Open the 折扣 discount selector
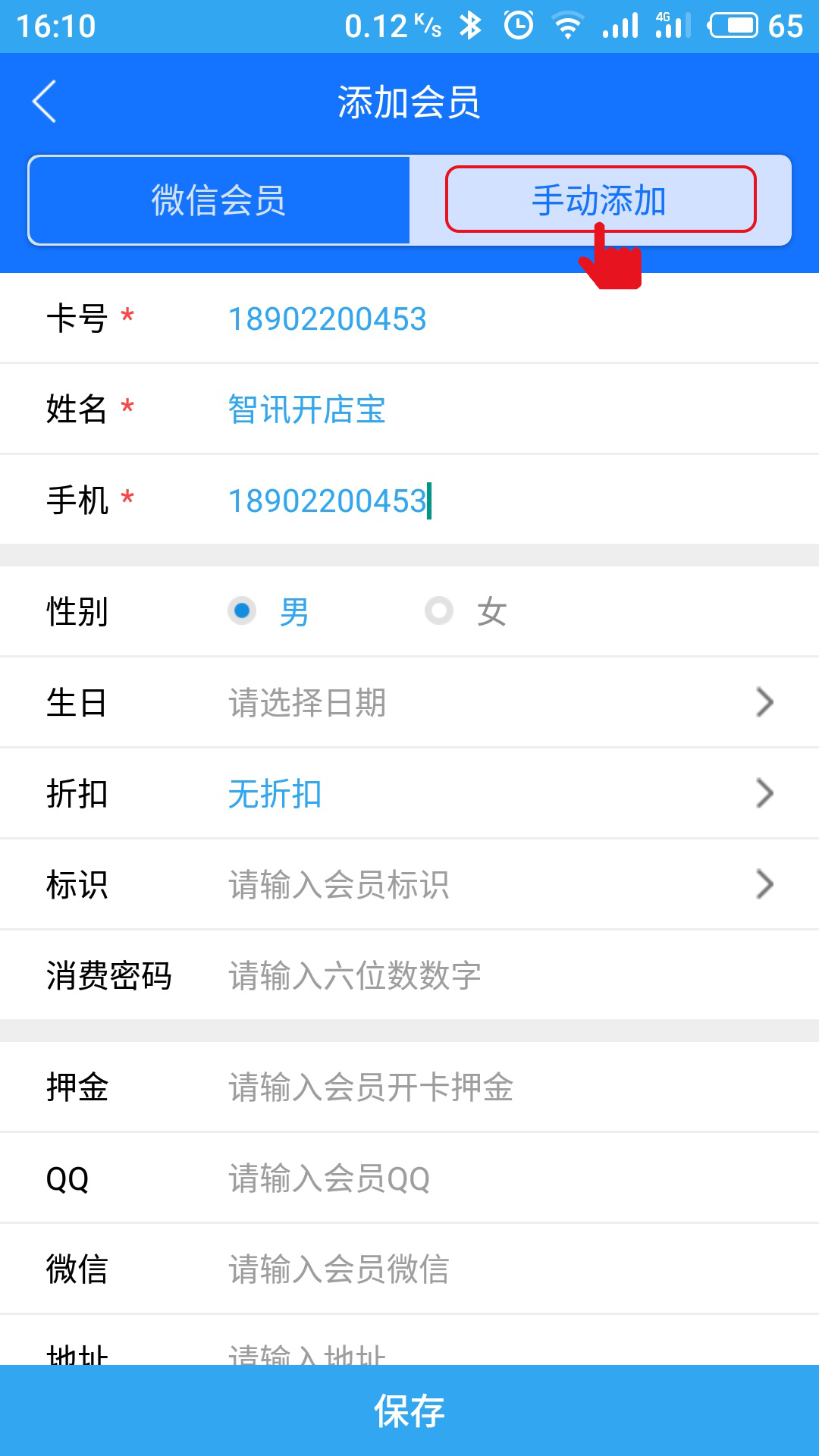The width and height of the screenshot is (819, 1456). tap(409, 793)
